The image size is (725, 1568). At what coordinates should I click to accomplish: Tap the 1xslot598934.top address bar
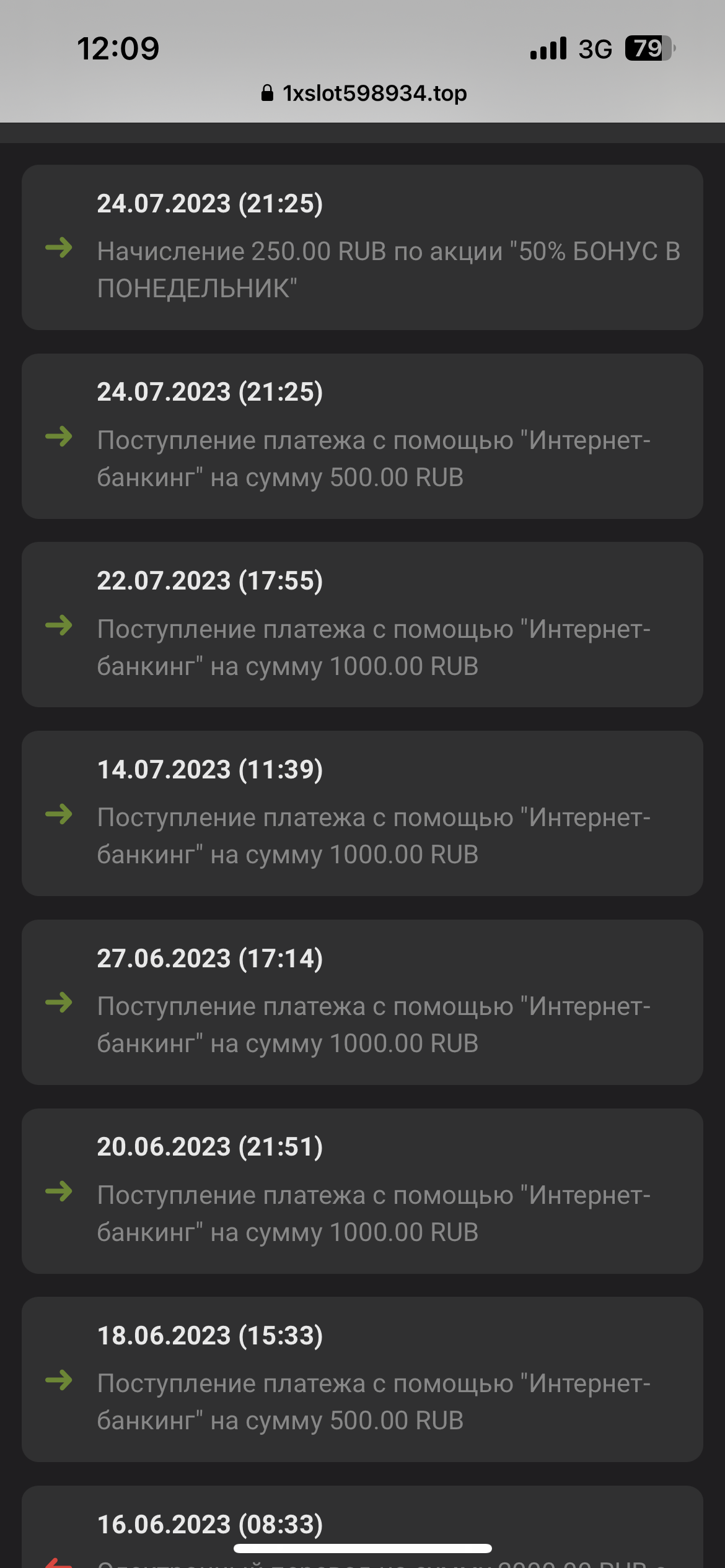[x=364, y=94]
